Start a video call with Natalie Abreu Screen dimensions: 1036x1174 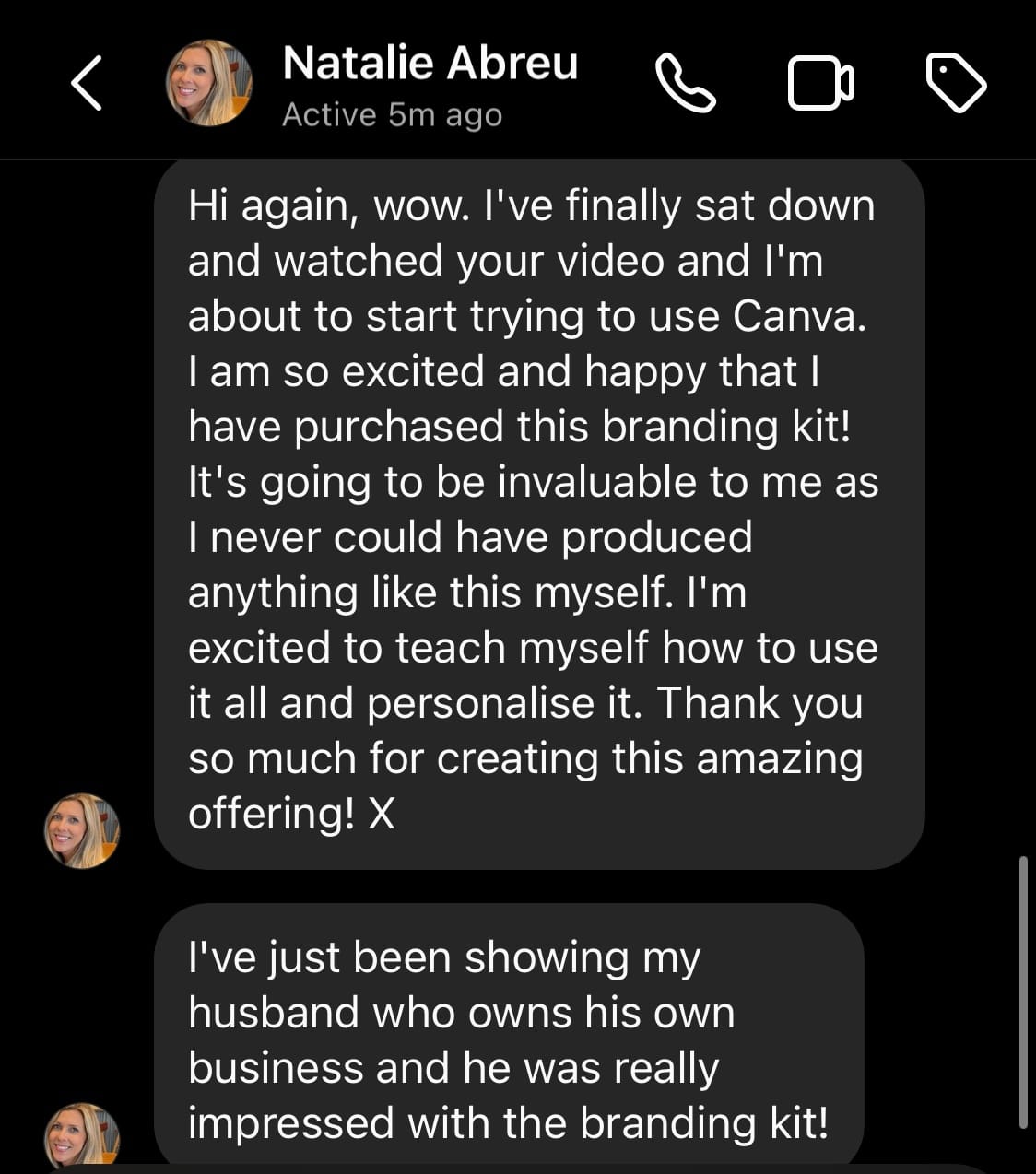click(820, 83)
